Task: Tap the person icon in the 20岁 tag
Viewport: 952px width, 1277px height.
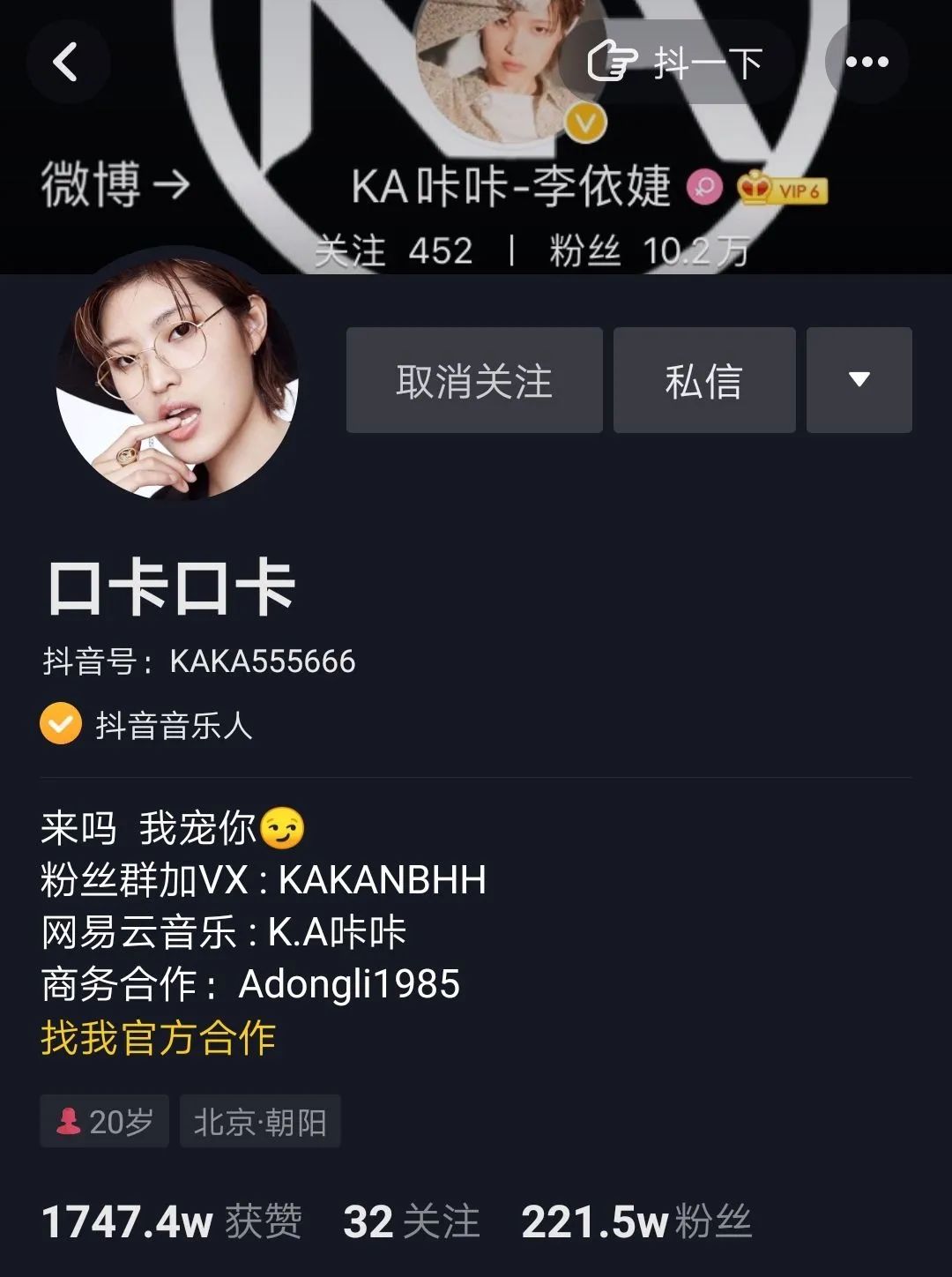Action: click(x=69, y=1120)
